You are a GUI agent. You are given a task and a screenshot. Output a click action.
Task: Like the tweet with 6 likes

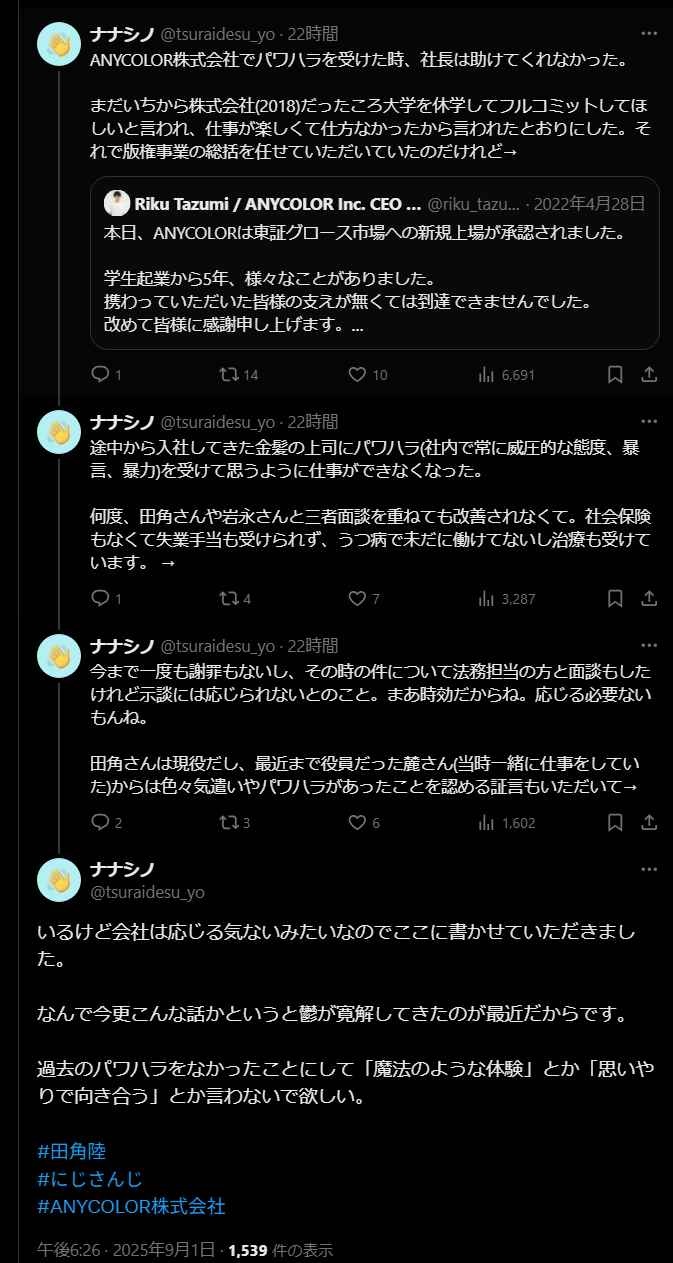point(357,823)
